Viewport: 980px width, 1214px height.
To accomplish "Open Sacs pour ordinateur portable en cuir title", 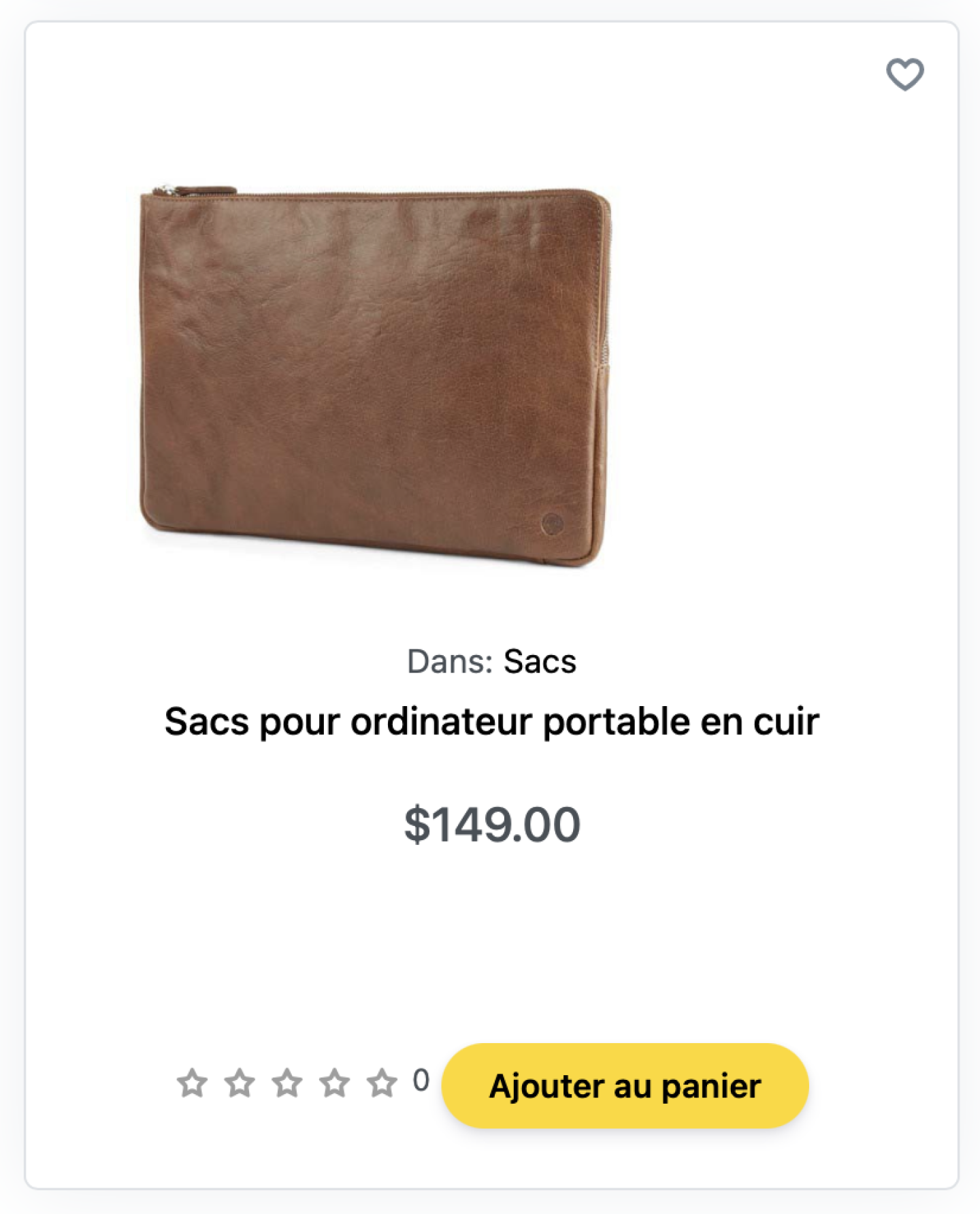I will 491,721.
